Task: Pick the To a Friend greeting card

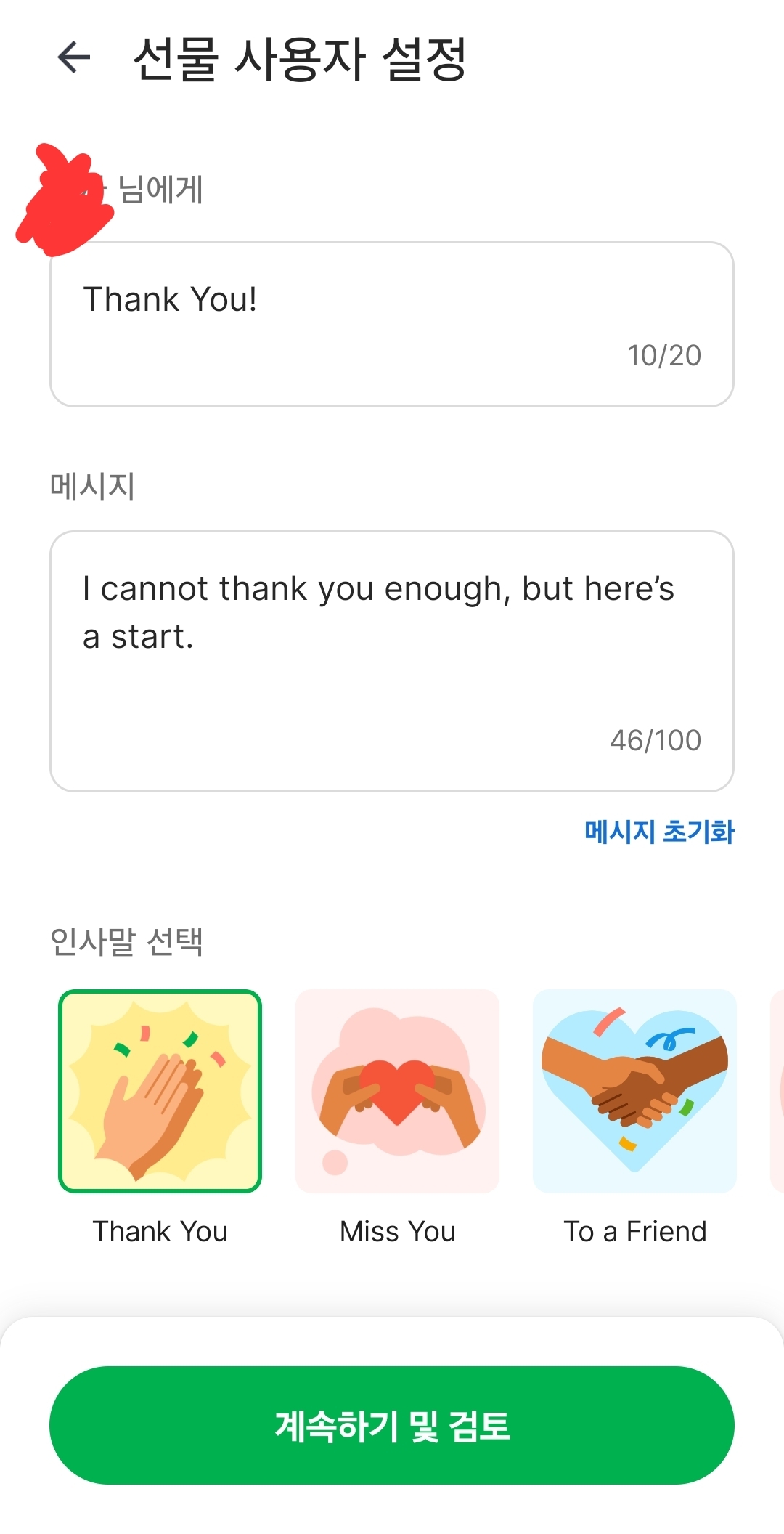Action: pos(634,1091)
